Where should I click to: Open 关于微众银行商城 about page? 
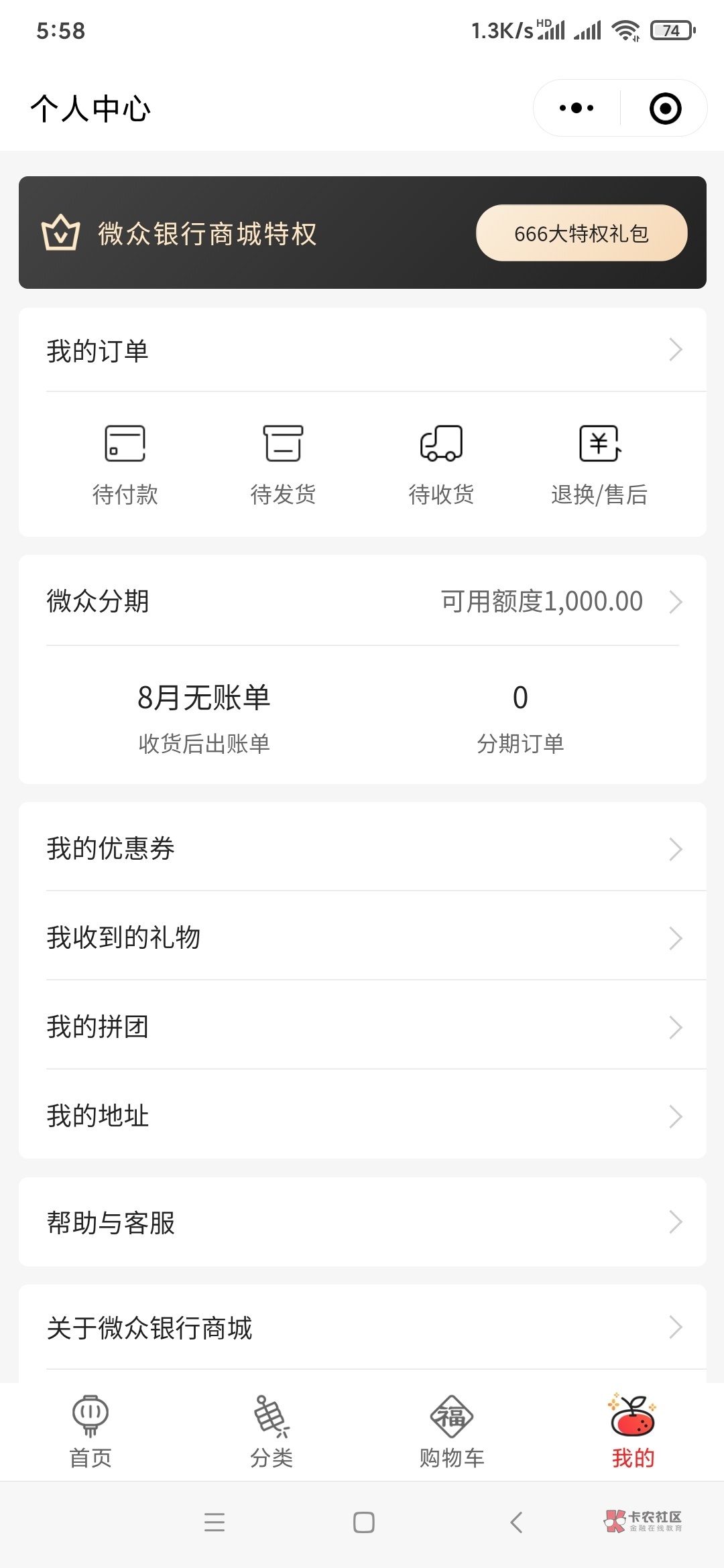pos(362,1327)
